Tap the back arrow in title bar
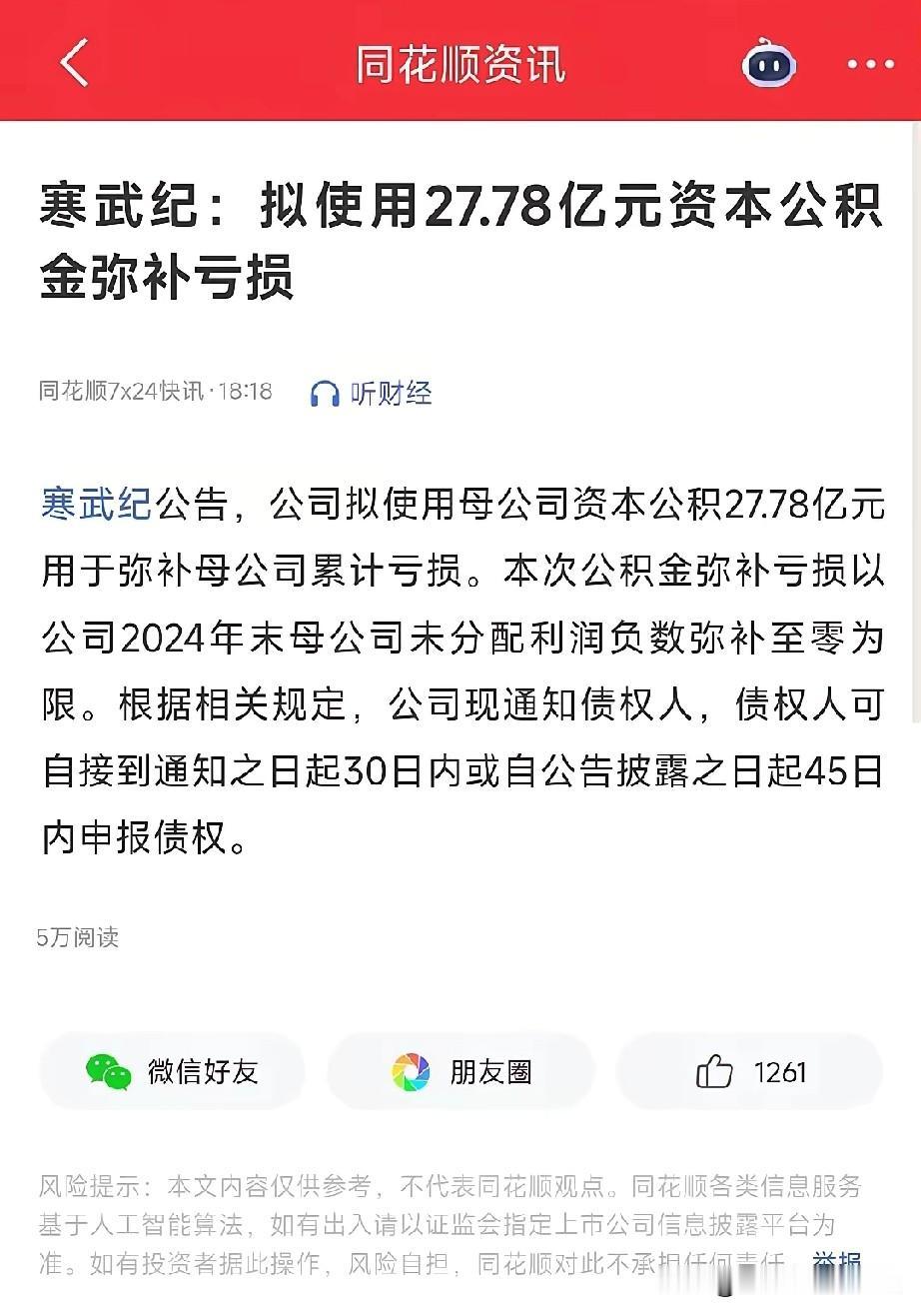The width and height of the screenshot is (921, 1316). [70, 62]
